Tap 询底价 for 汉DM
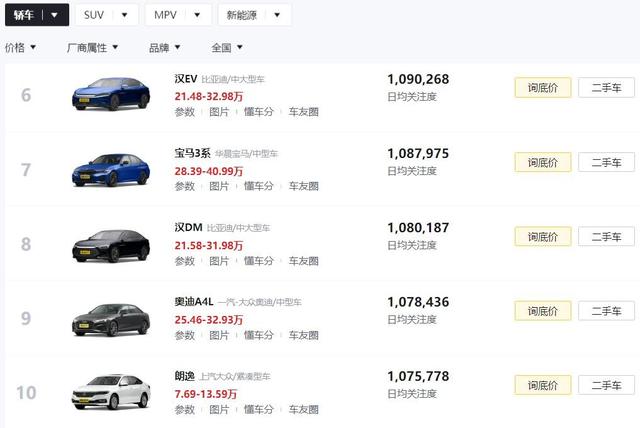This screenshot has height=428, width=640. pyautogui.click(x=542, y=236)
